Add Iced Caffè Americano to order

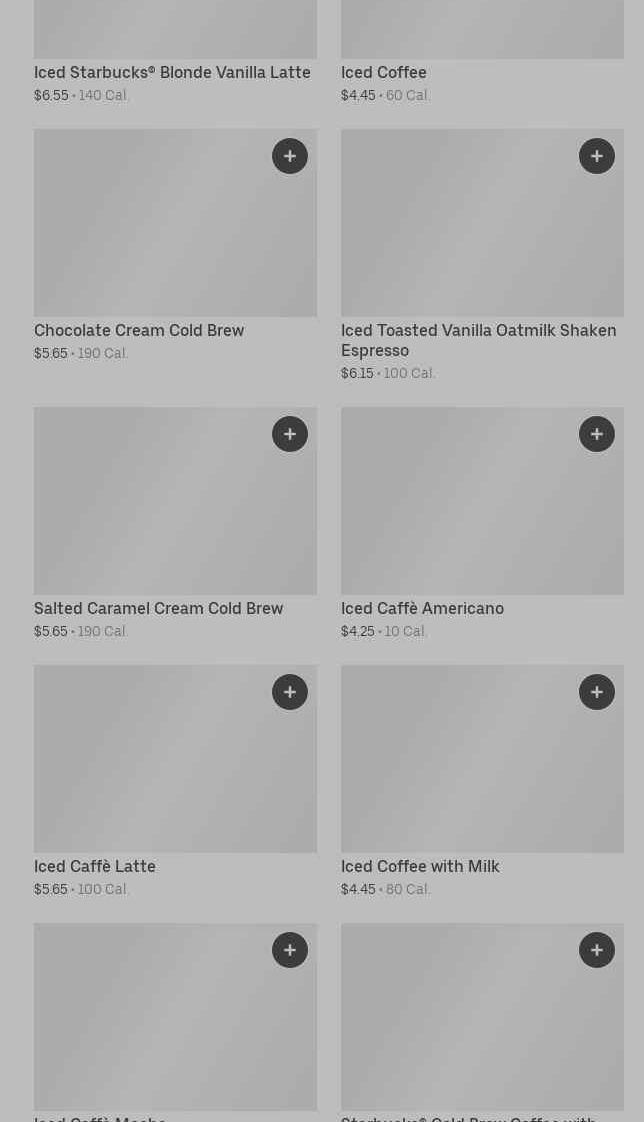point(597,434)
